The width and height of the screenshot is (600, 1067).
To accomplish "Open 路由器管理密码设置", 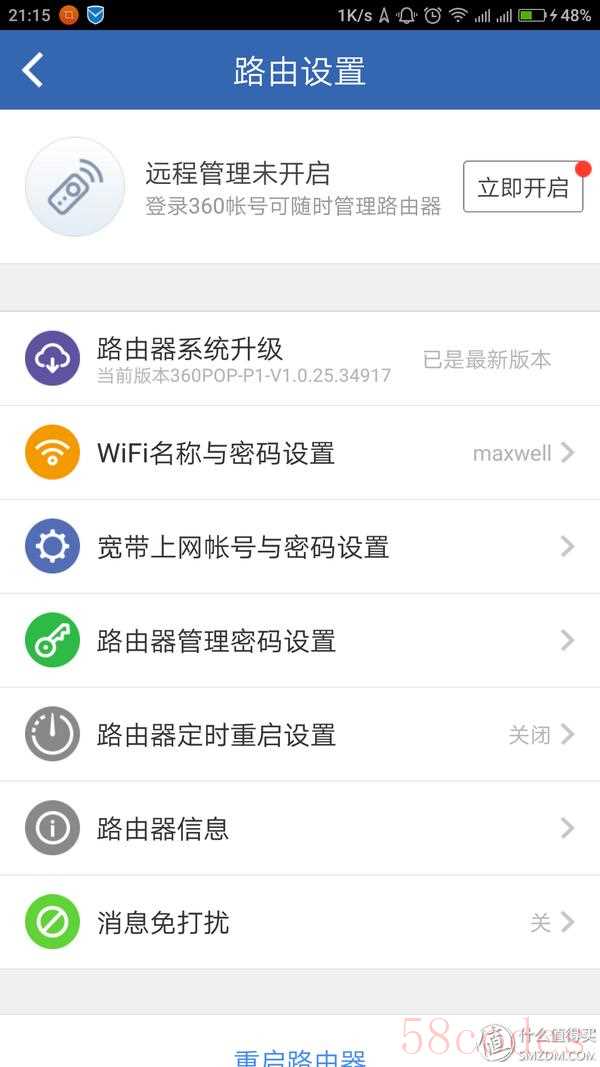I will pos(300,641).
